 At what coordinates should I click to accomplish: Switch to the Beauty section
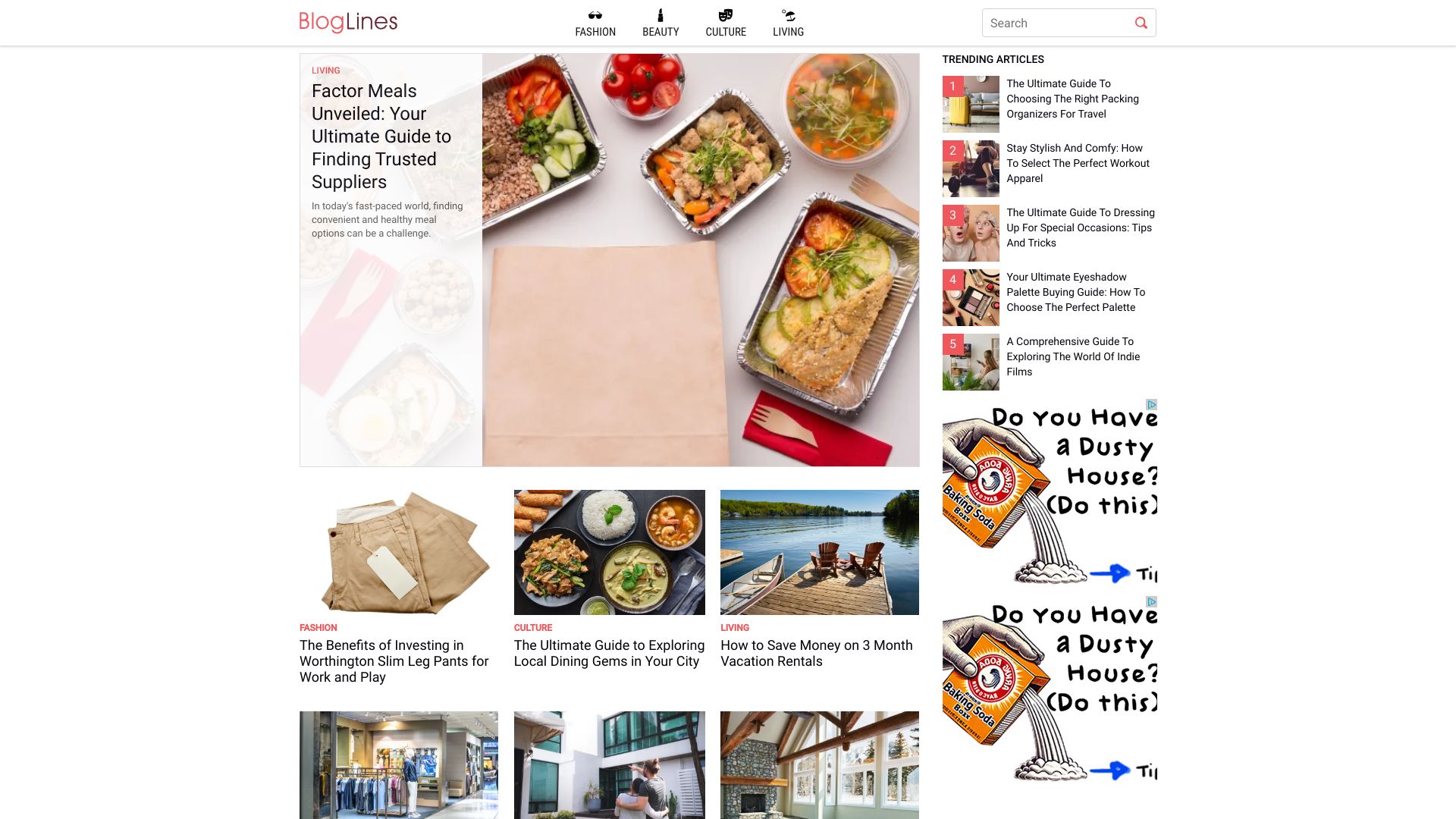[660, 24]
